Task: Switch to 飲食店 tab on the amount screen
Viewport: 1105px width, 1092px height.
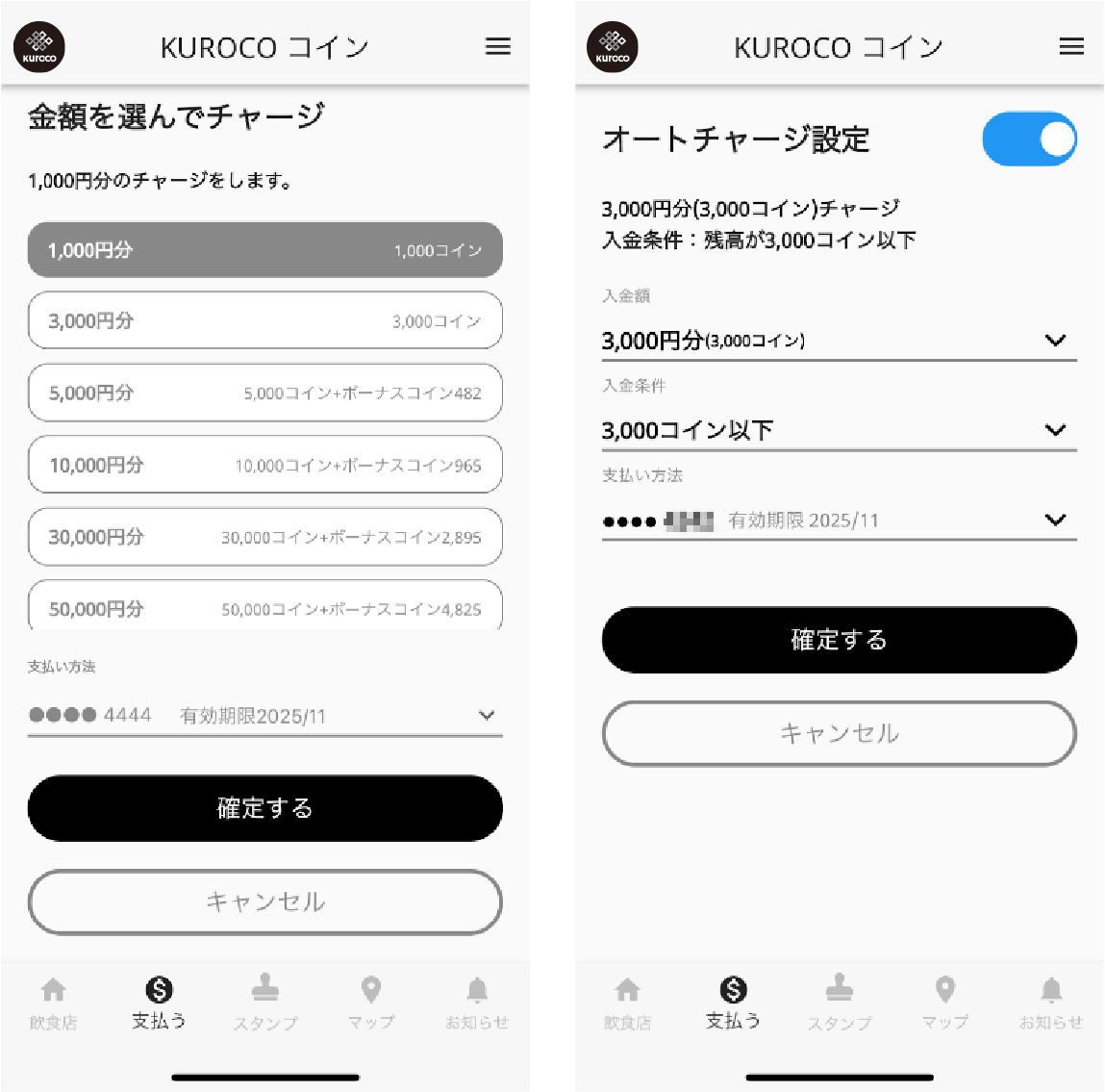Action: pyautogui.click(x=54, y=1003)
